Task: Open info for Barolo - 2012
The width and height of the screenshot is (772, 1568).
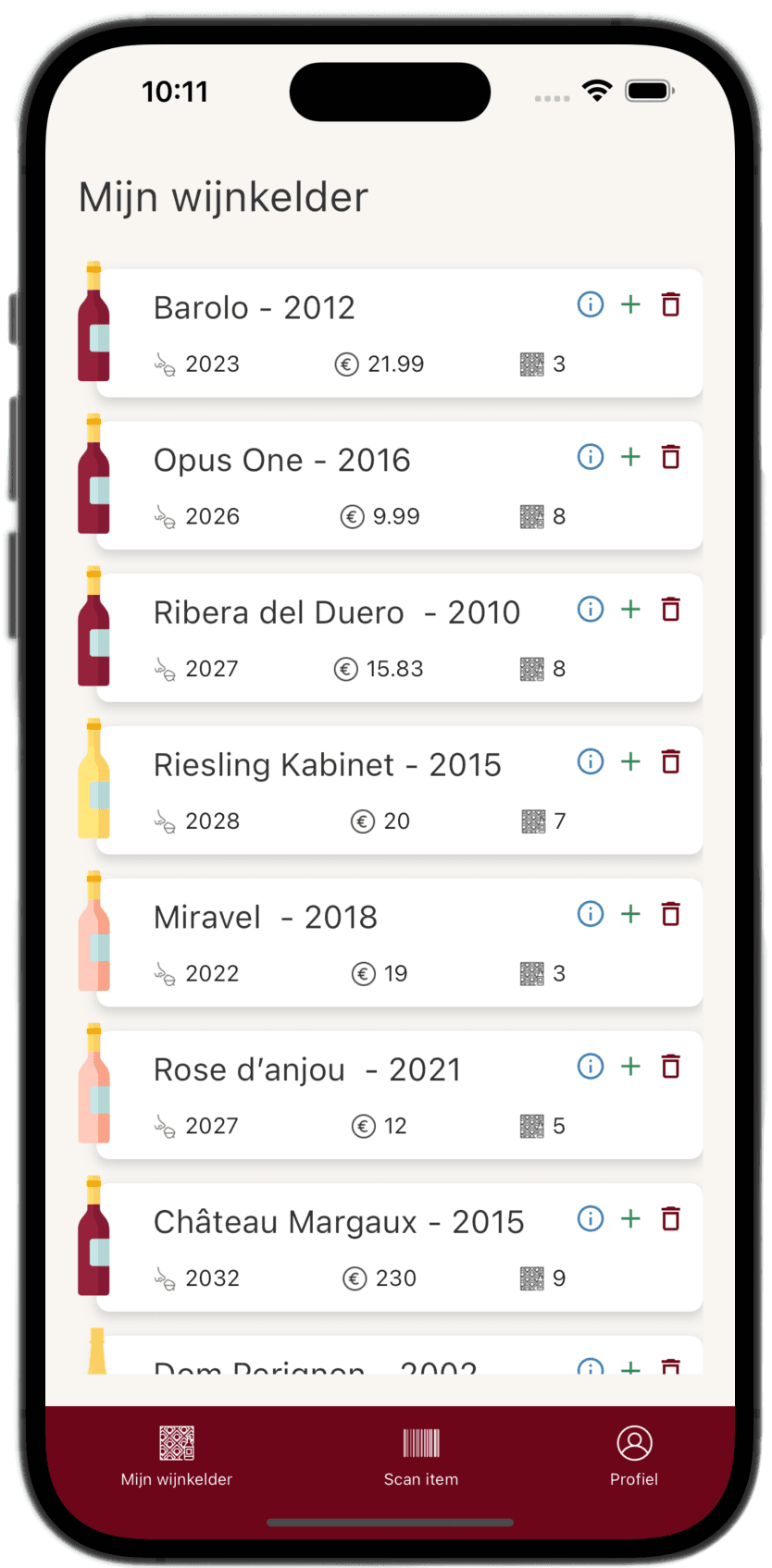Action: (591, 304)
